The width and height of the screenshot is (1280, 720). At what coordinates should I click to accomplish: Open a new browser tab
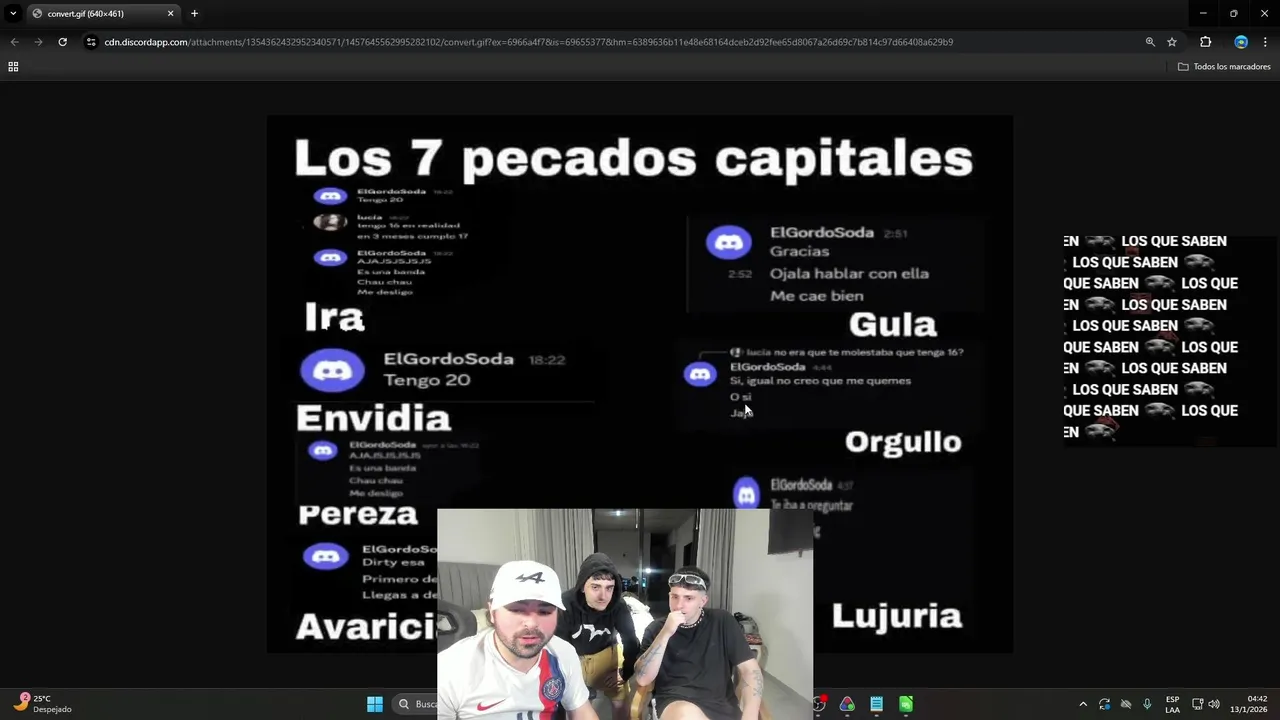(194, 14)
